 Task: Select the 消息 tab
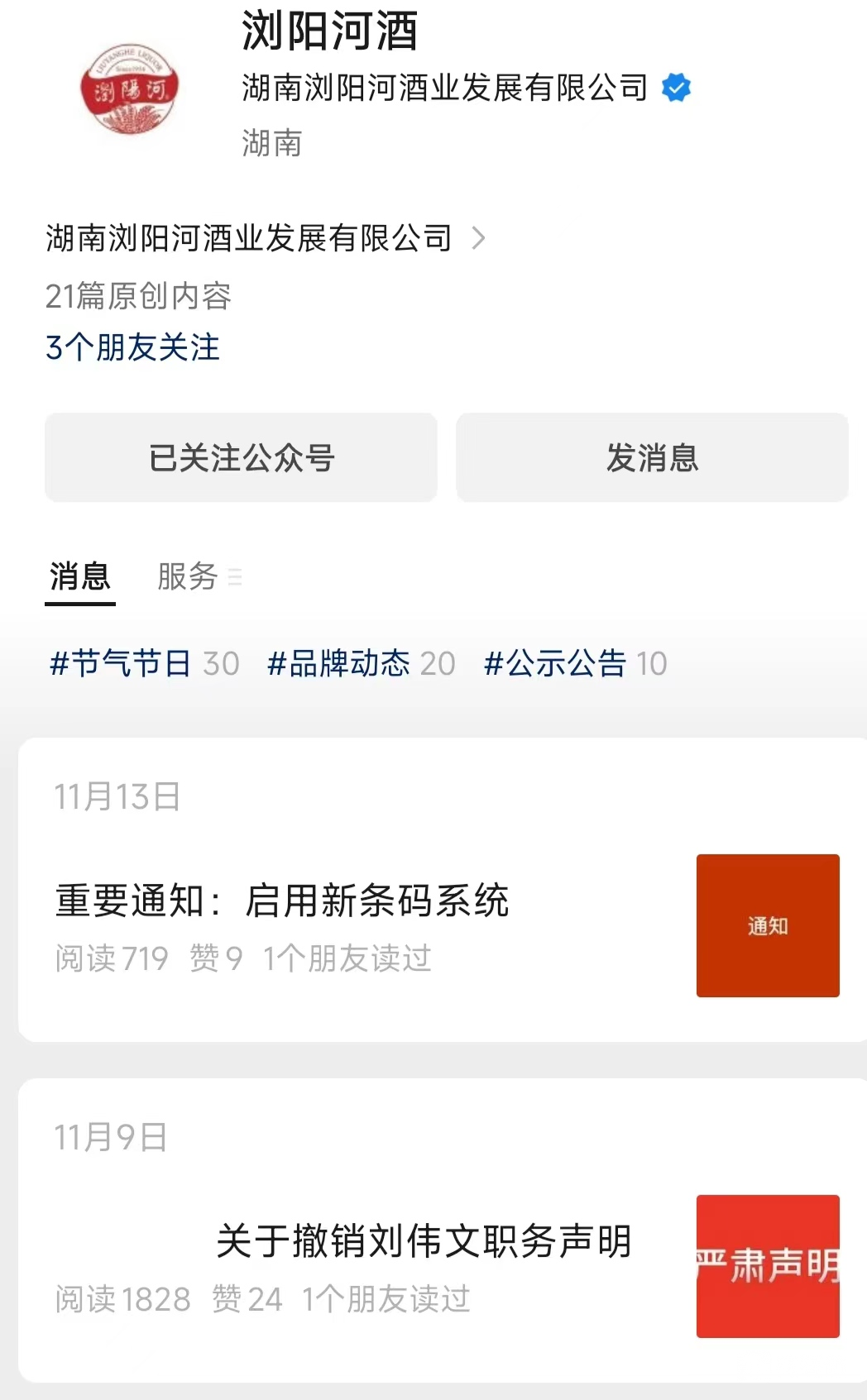(79, 576)
